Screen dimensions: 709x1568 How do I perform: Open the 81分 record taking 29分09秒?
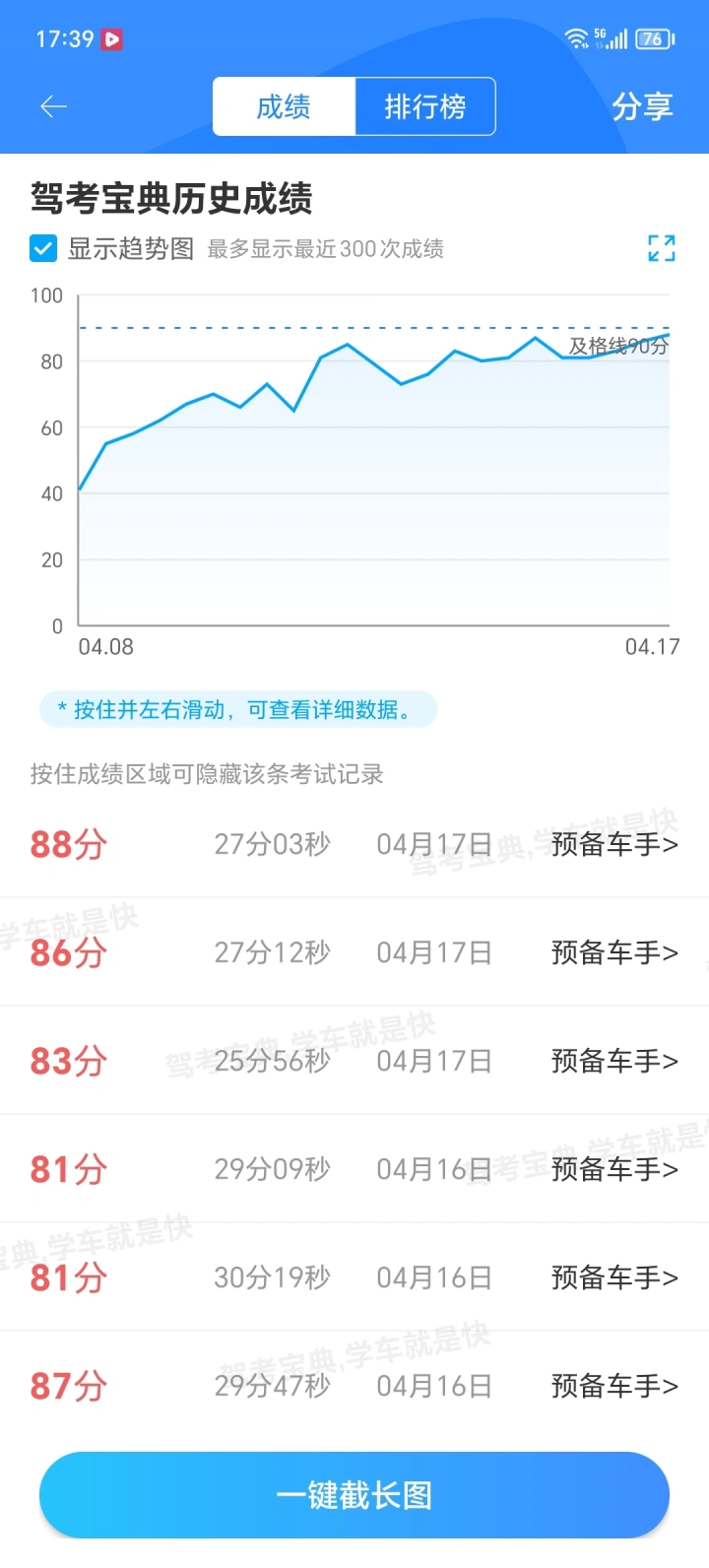click(x=354, y=1169)
